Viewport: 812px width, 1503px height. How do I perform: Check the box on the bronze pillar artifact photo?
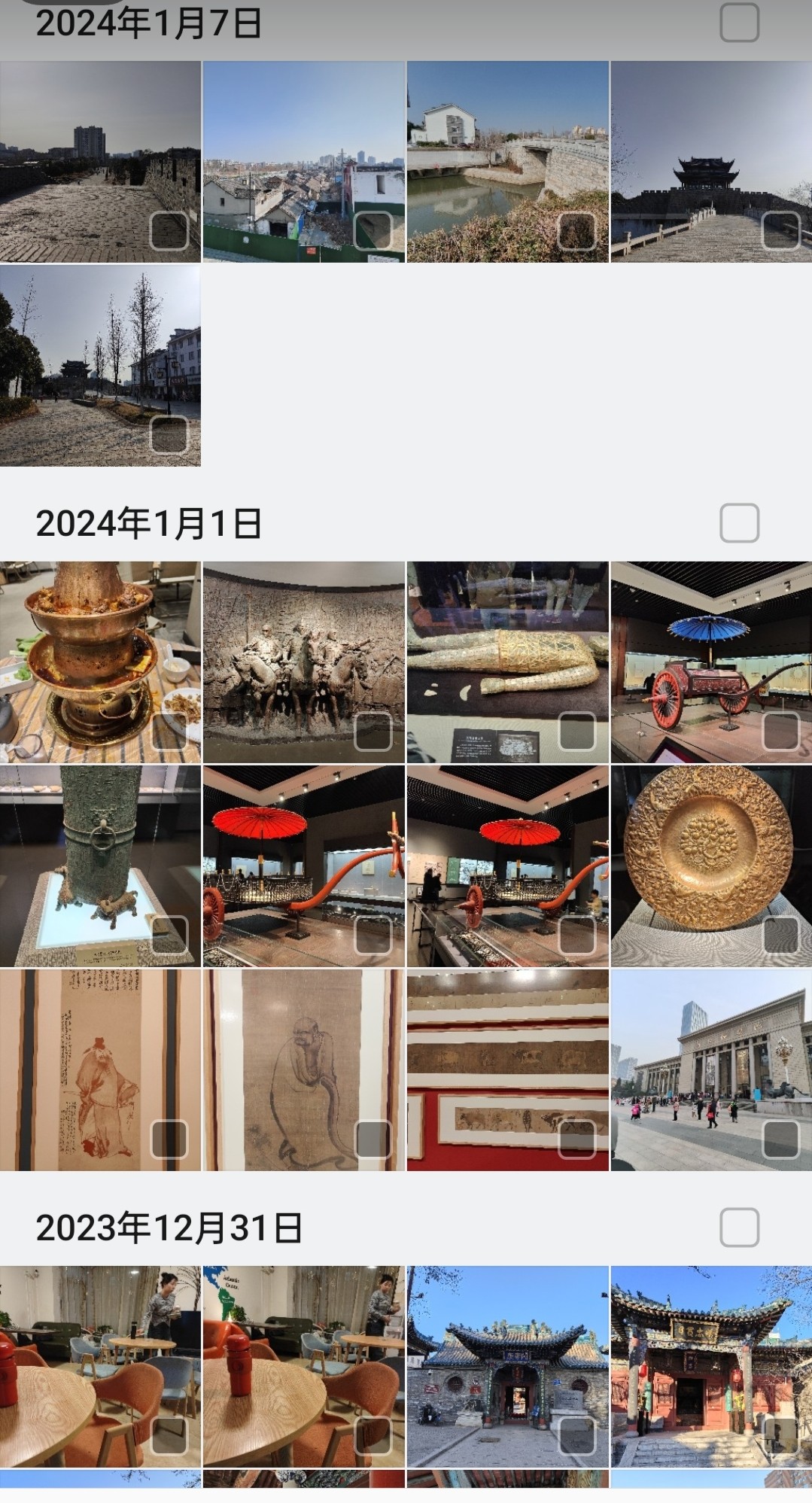169,936
